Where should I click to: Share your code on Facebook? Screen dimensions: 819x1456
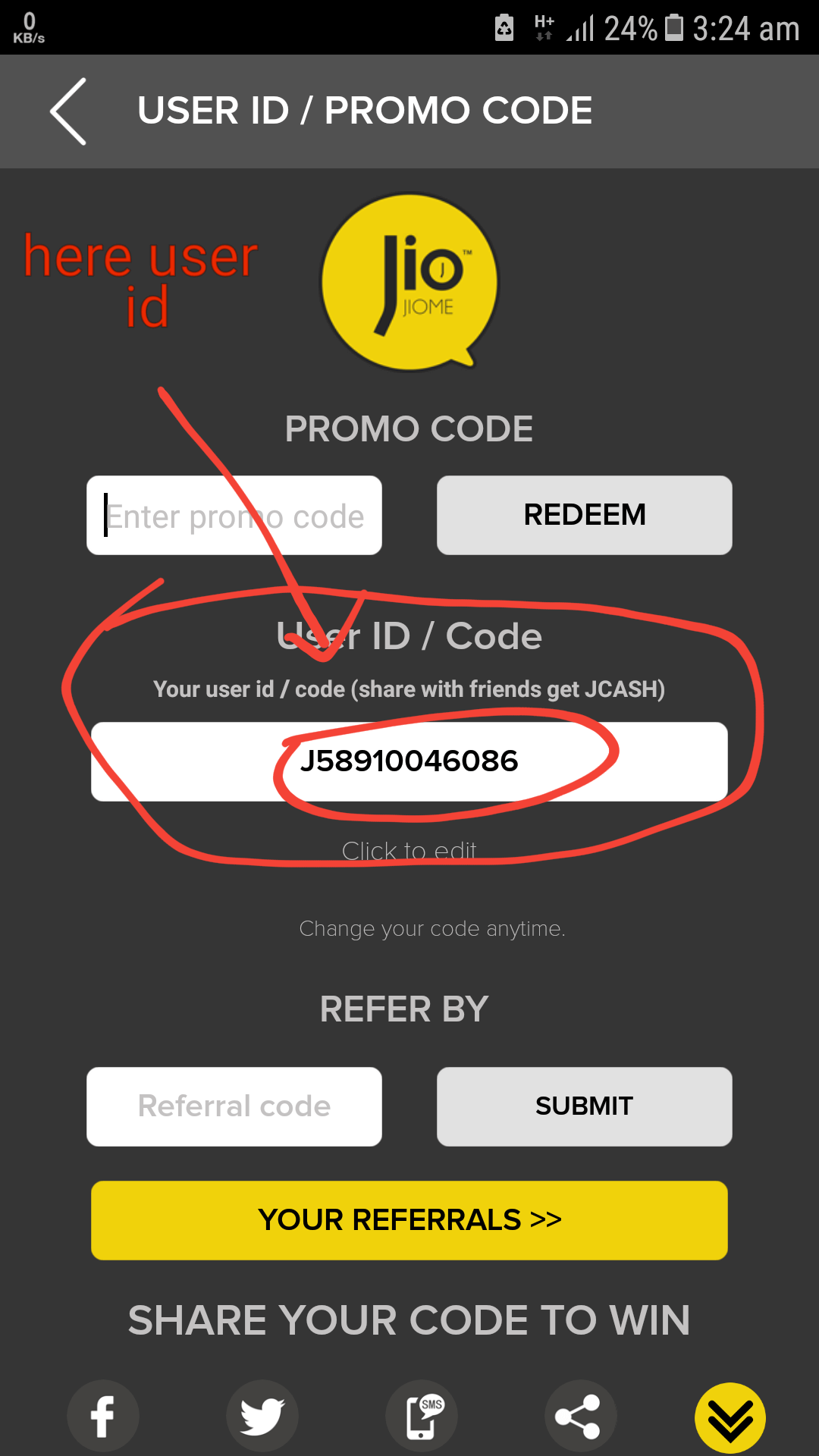coord(103,1416)
